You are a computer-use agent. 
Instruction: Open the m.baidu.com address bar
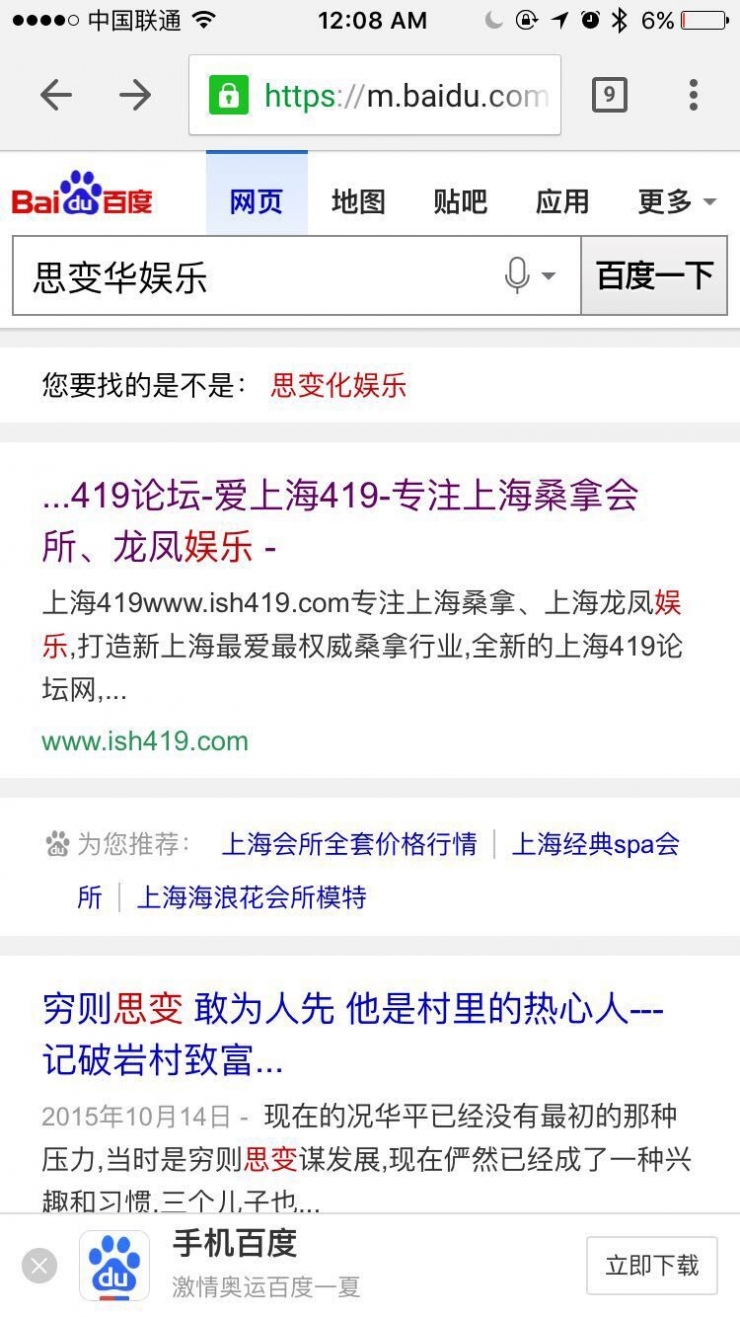pyautogui.click(x=375, y=95)
